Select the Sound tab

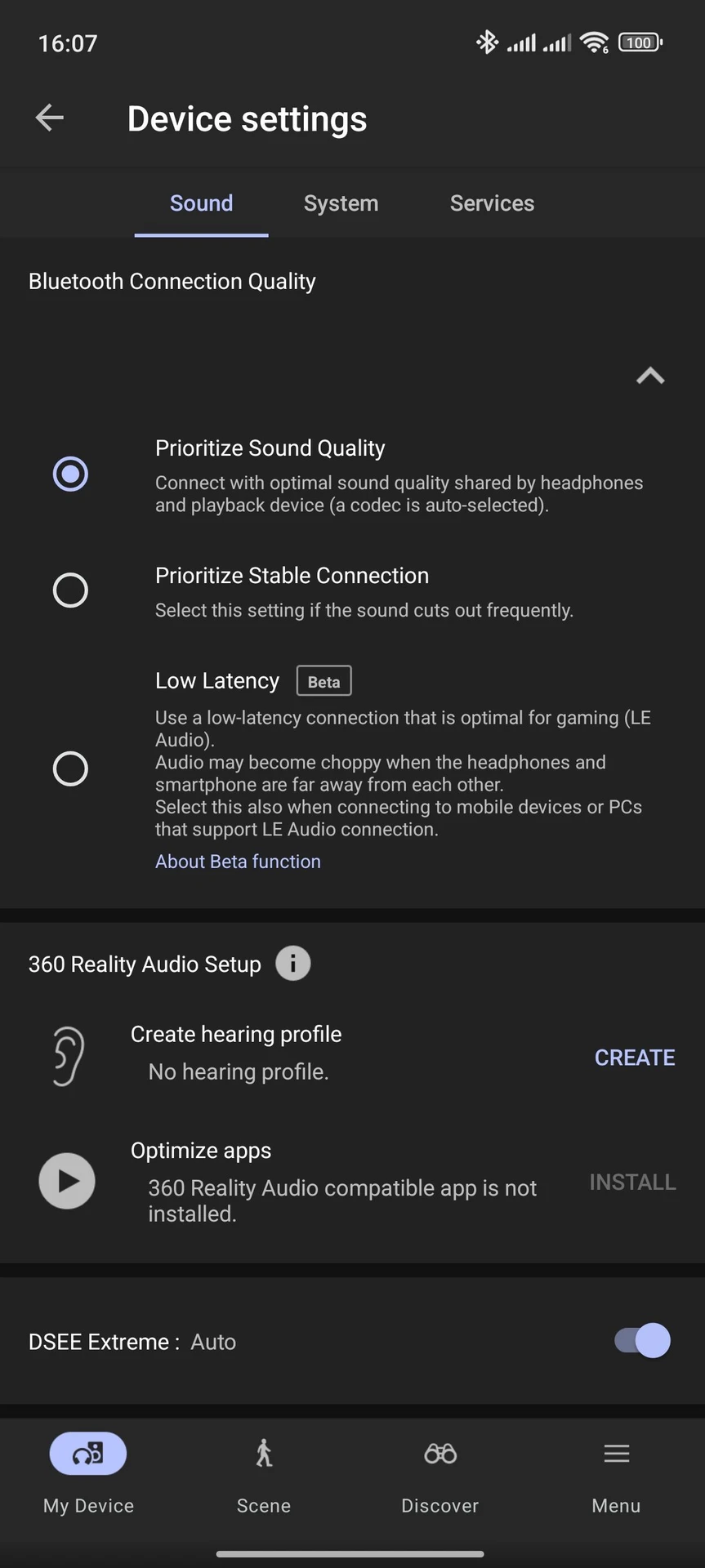201,203
